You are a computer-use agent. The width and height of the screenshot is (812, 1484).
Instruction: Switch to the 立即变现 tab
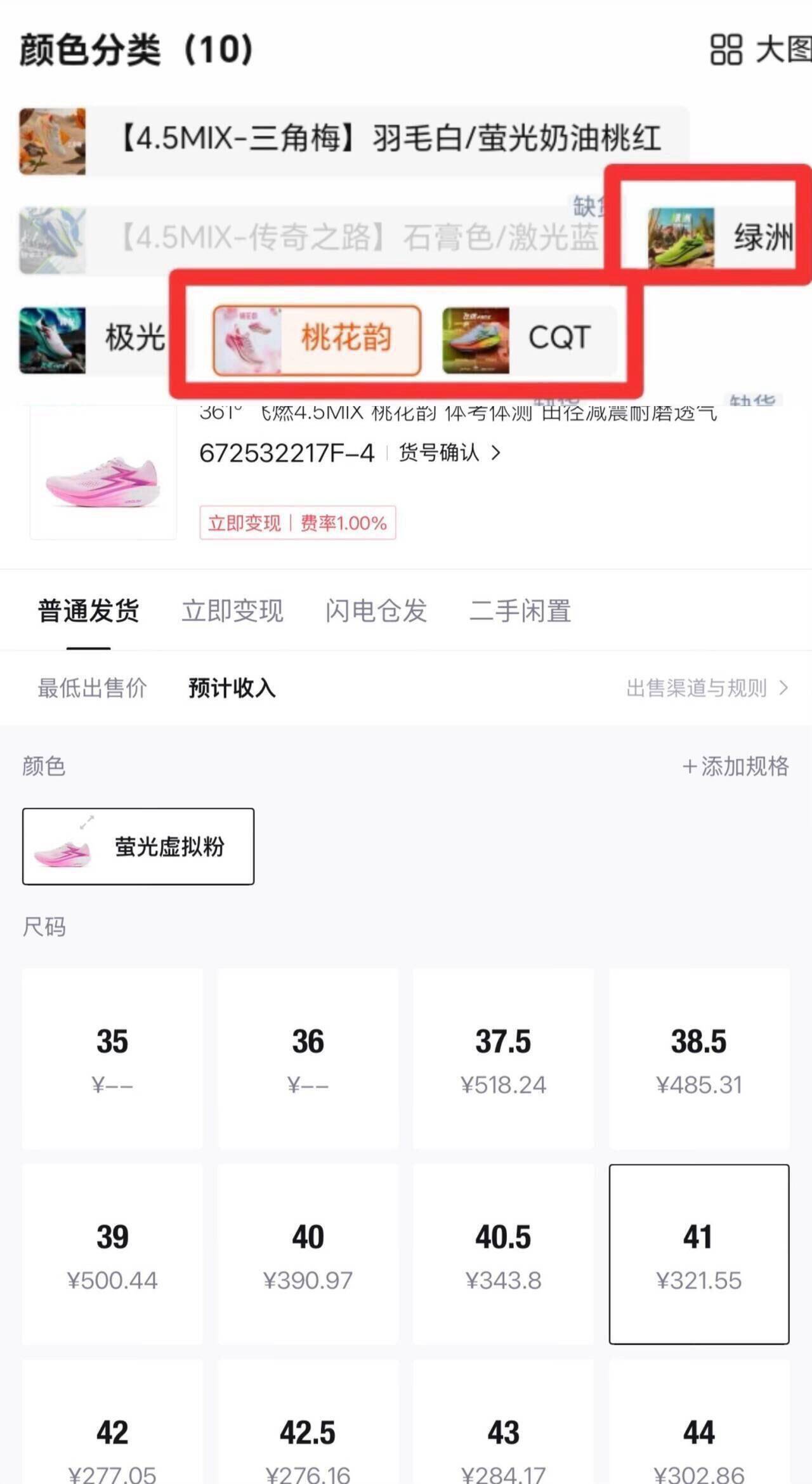coord(232,611)
